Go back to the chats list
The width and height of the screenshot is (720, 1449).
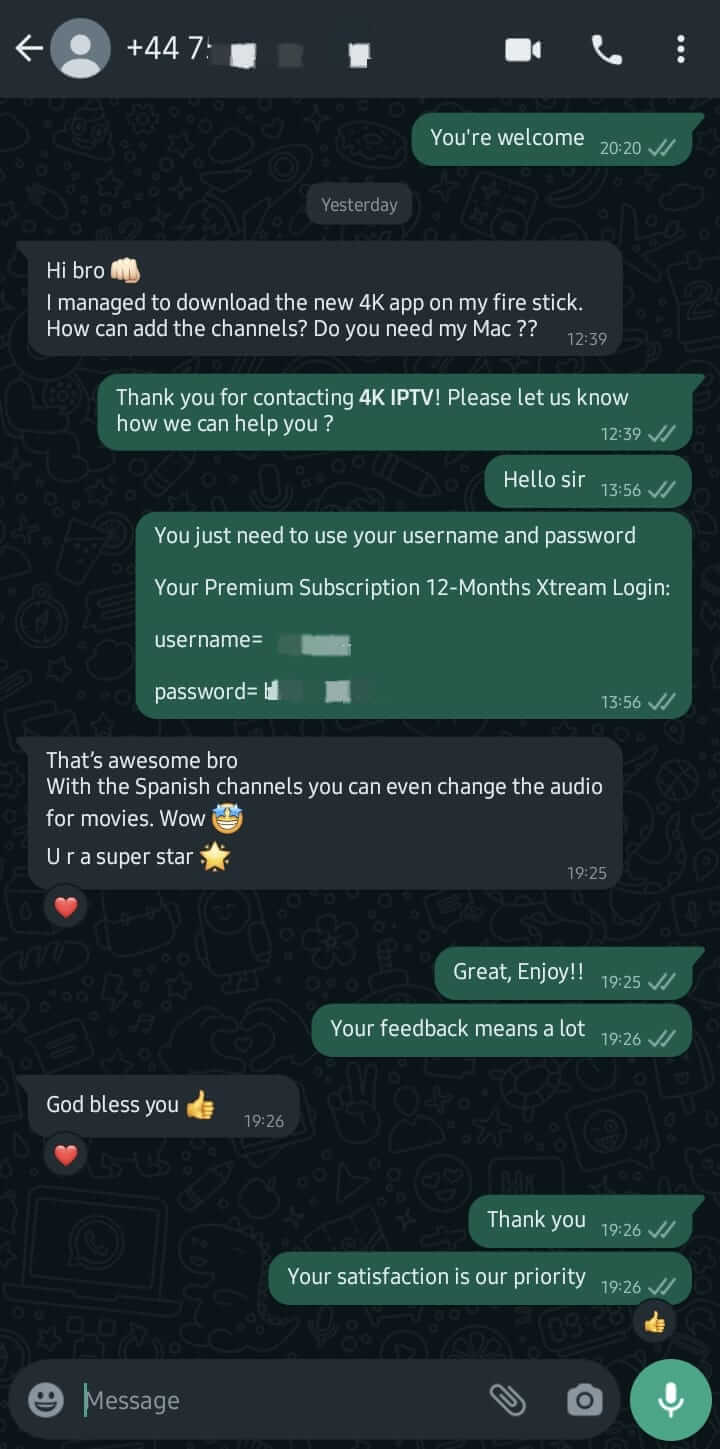[28, 48]
